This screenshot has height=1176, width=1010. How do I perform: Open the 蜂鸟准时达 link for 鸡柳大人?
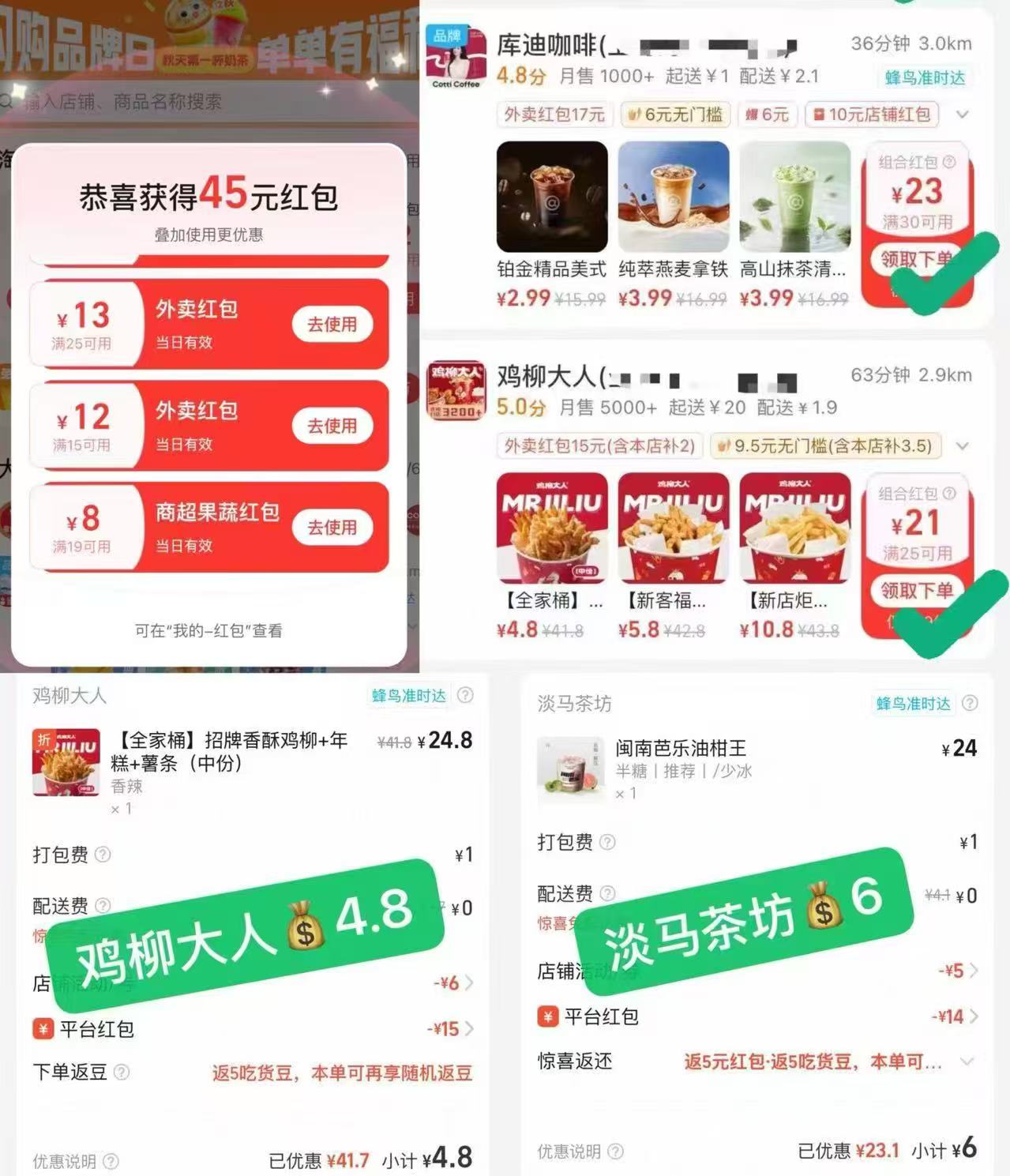(x=407, y=696)
